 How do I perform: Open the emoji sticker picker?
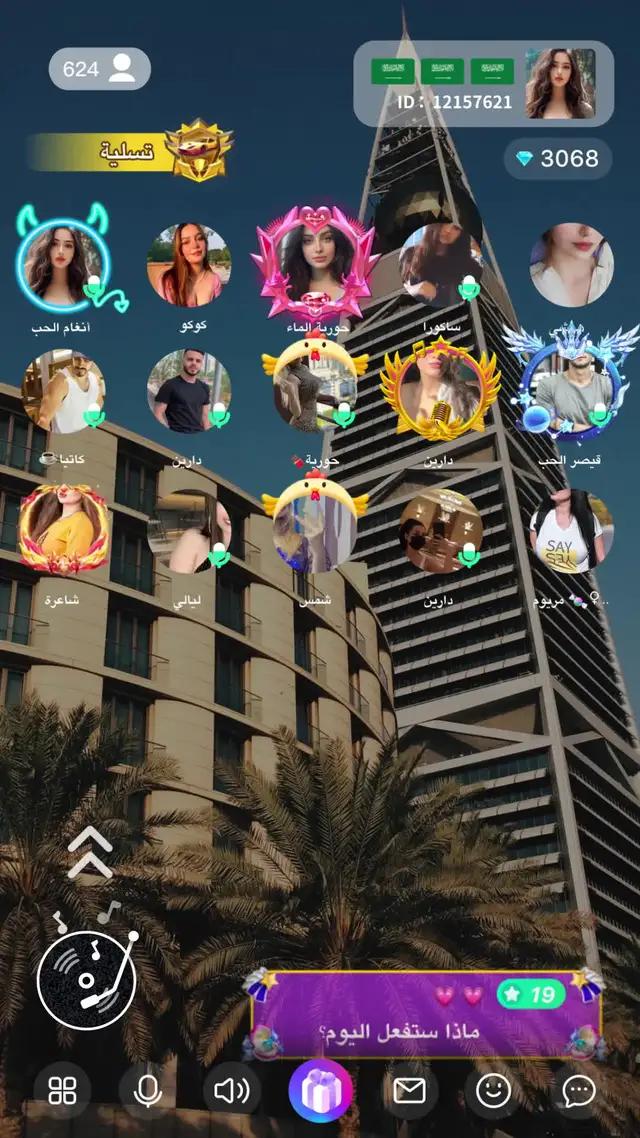pos(494,1090)
